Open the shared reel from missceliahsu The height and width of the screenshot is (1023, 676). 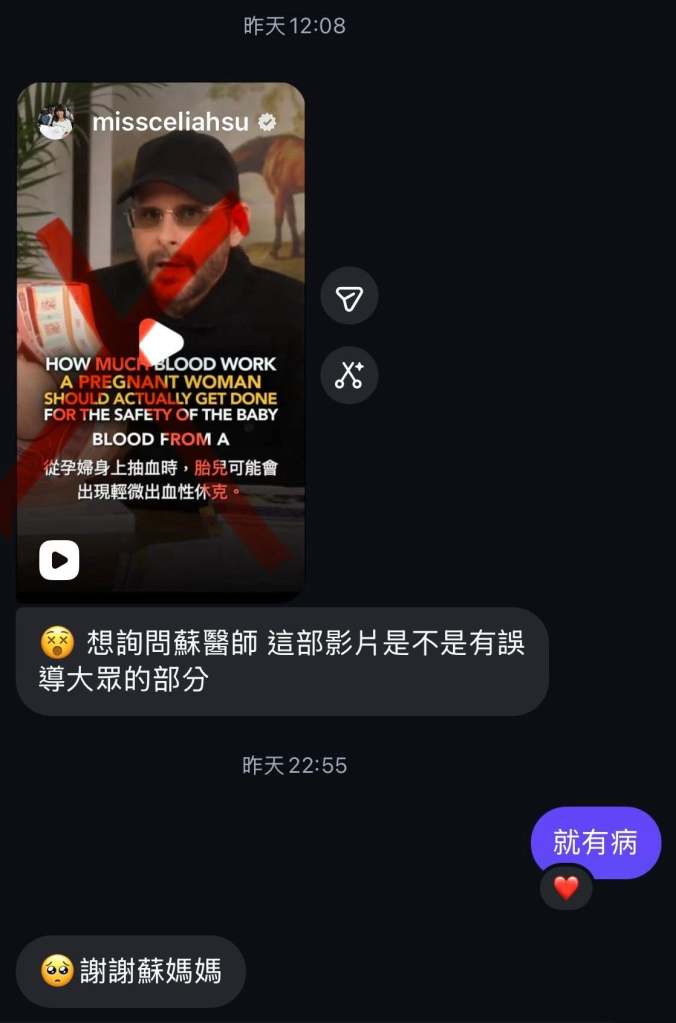(161, 340)
